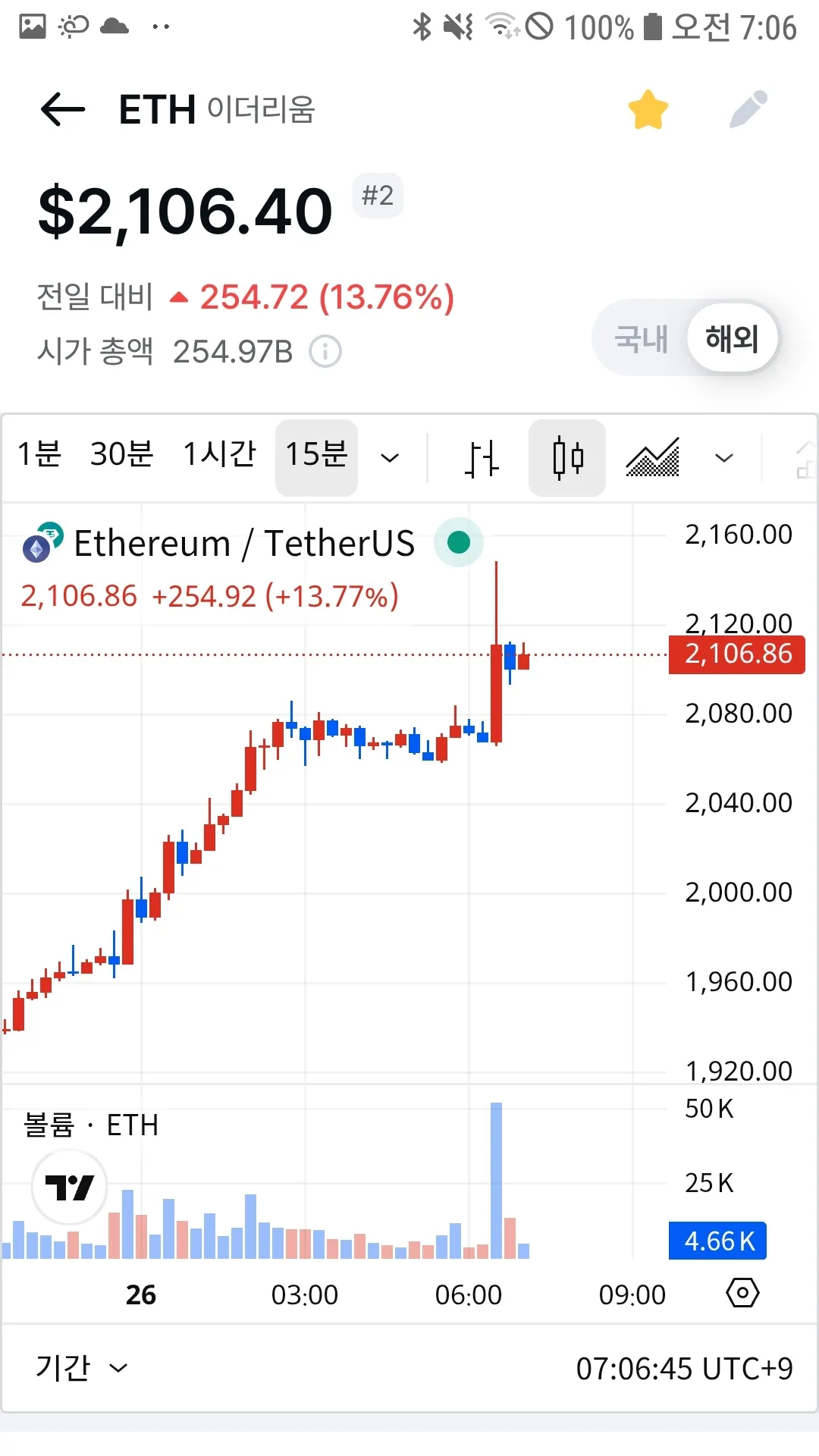The image size is (819, 1456).
Task: Select the 30분 chart interval
Action: (x=121, y=454)
